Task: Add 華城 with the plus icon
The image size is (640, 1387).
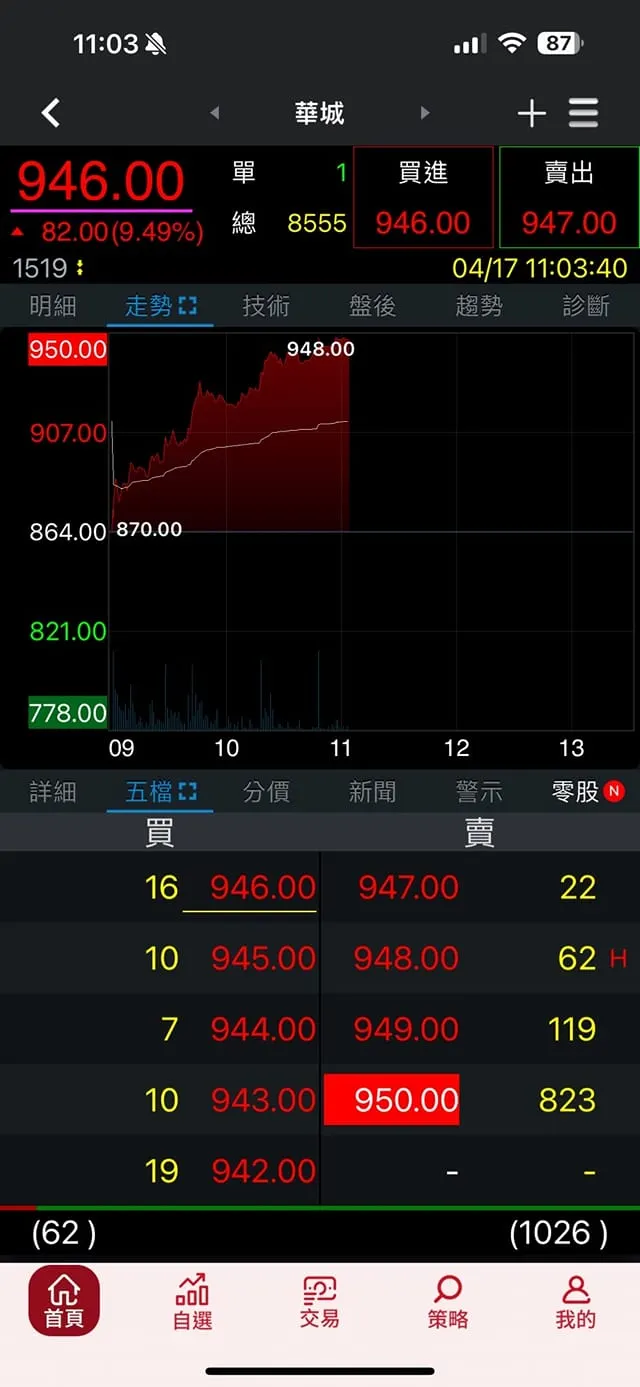Action: pyautogui.click(x=531, y=113)
